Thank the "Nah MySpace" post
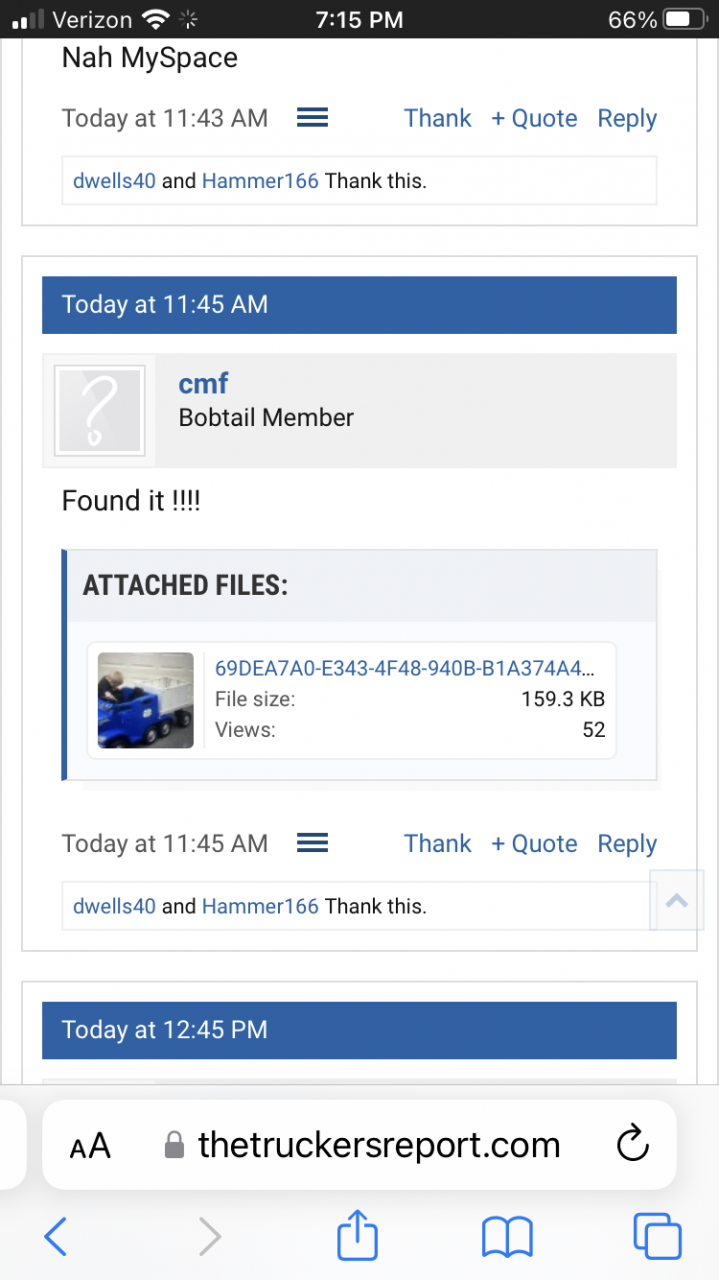Image resolution: width=719 pixels, height=1280 pixels. 437,118
